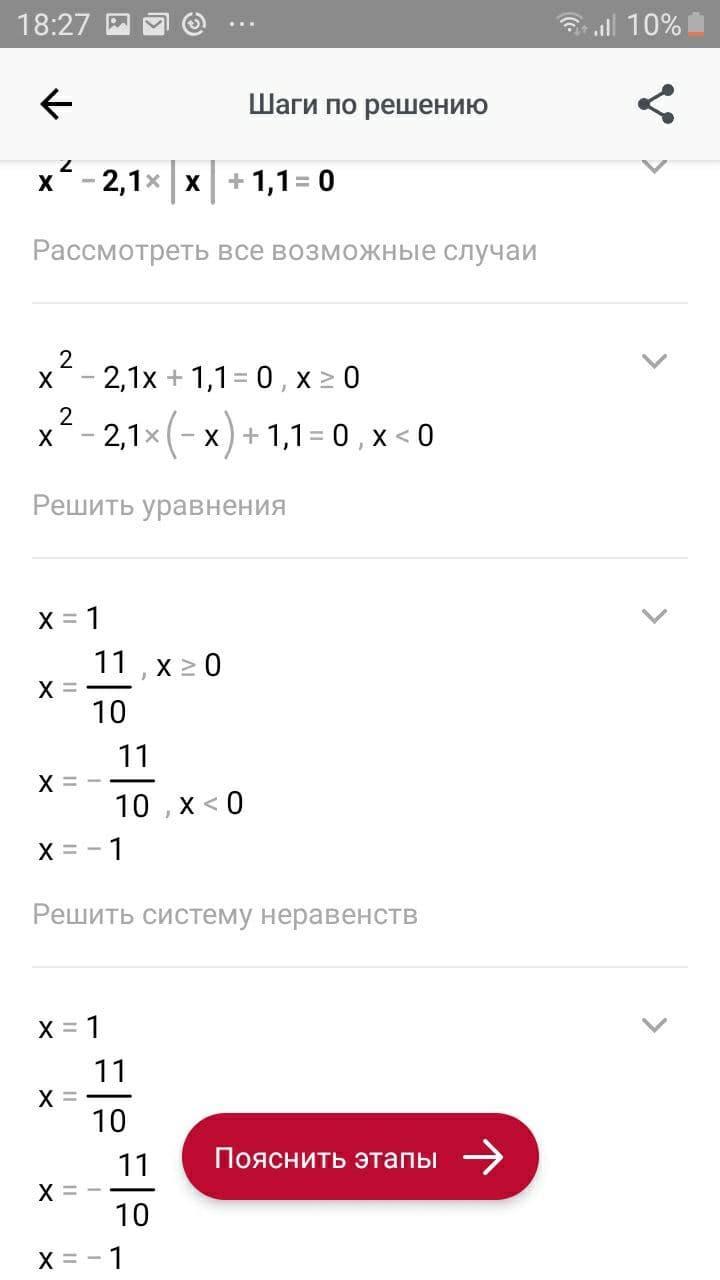720x1280 pixels.
Task: Expand the 'Решить систему неравенств' step chevron
Action: pyautogui.click(x=654, y=616)
